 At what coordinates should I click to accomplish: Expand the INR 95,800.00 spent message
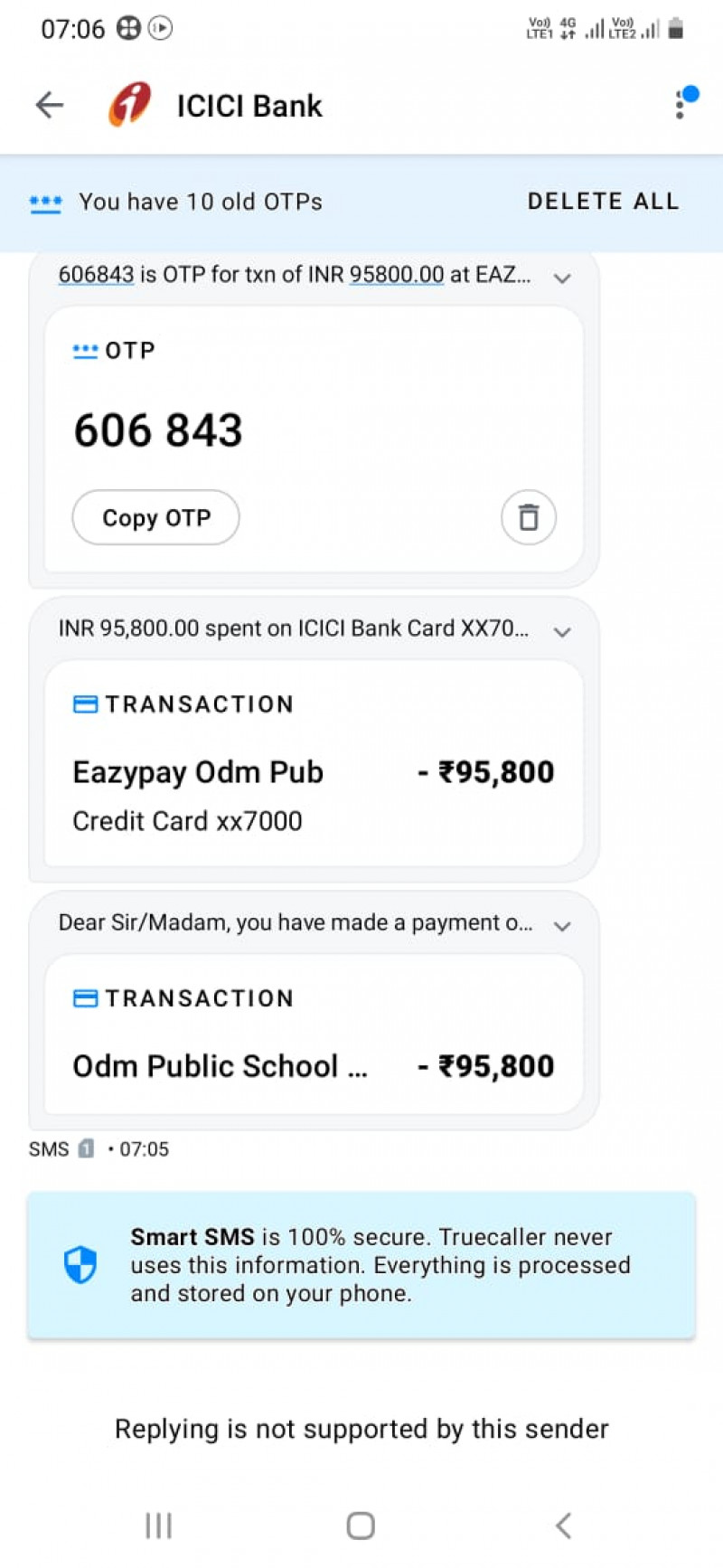coord(562,631)
